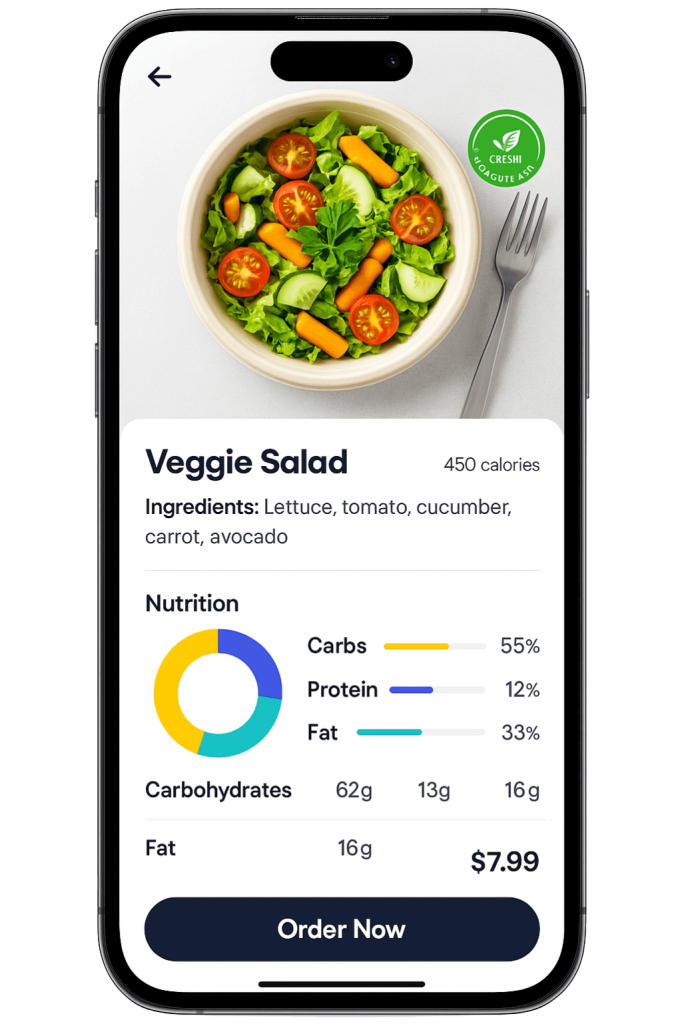The height and width of the screenshot is (1024, 682).
Task: Tap the Order Now button
Action: click(x=341, y=929)
